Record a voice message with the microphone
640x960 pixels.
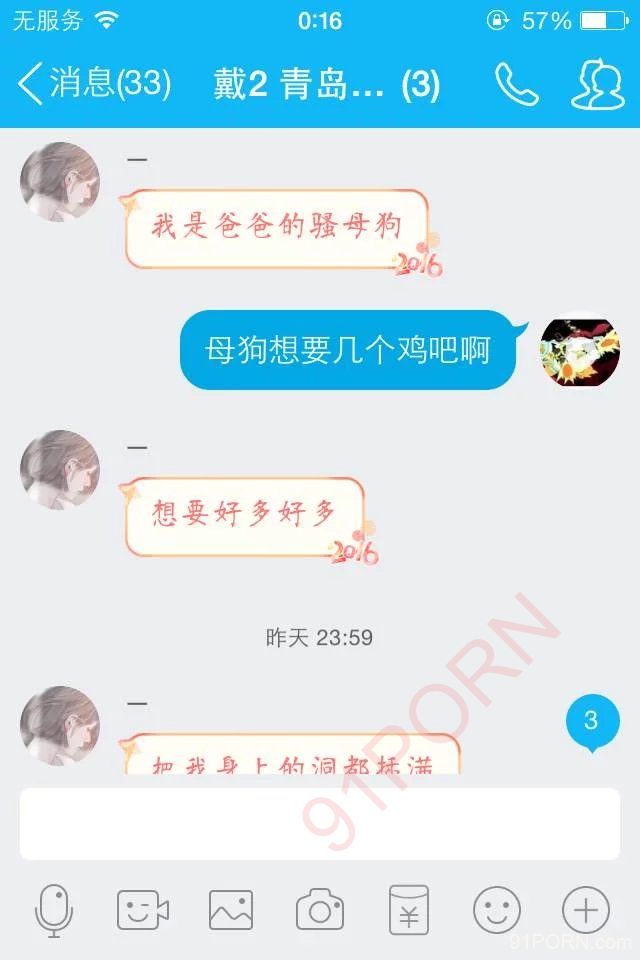(x=54, y=910)
